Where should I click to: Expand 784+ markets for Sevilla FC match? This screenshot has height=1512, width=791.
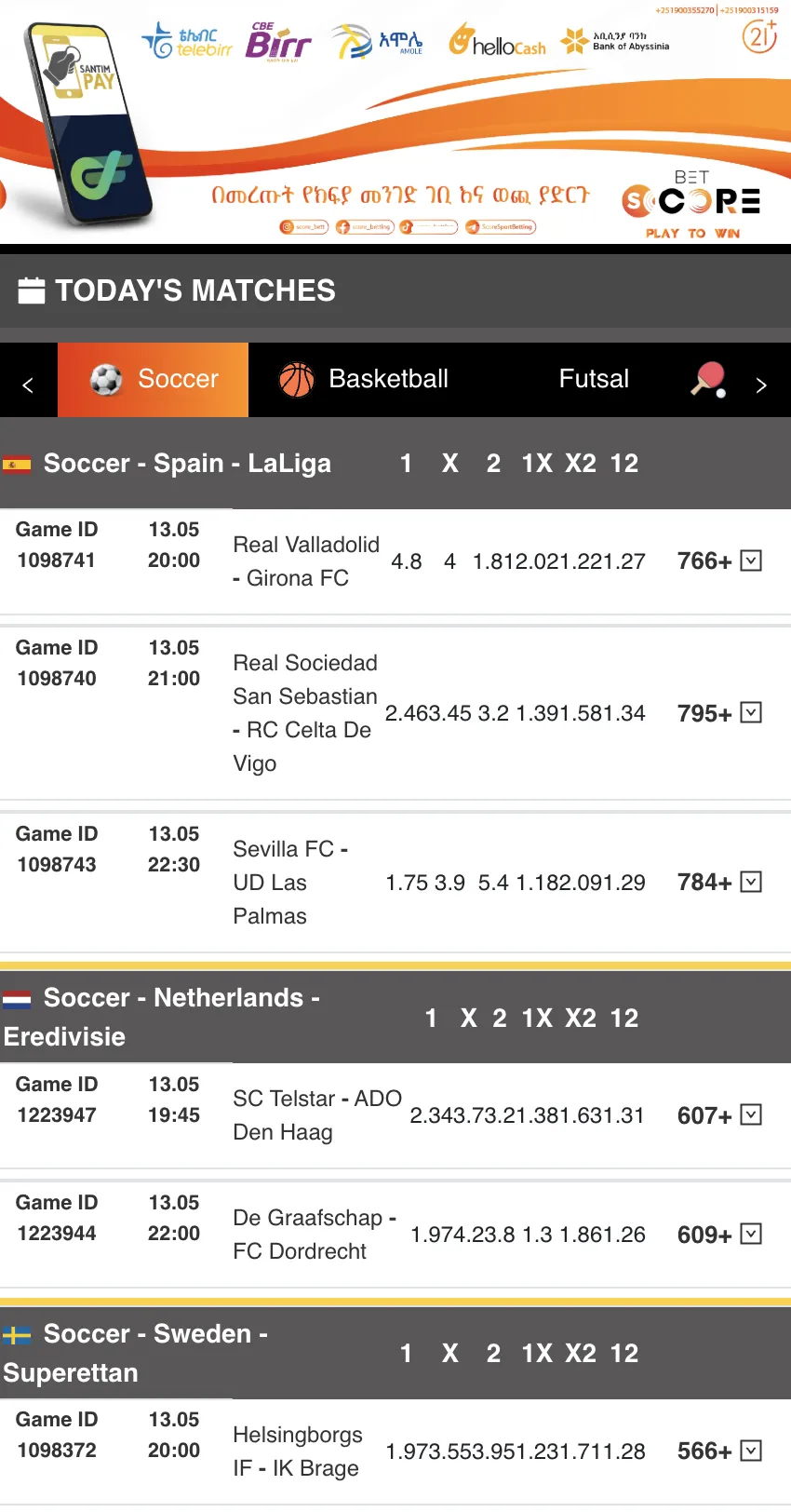[719, 882]
